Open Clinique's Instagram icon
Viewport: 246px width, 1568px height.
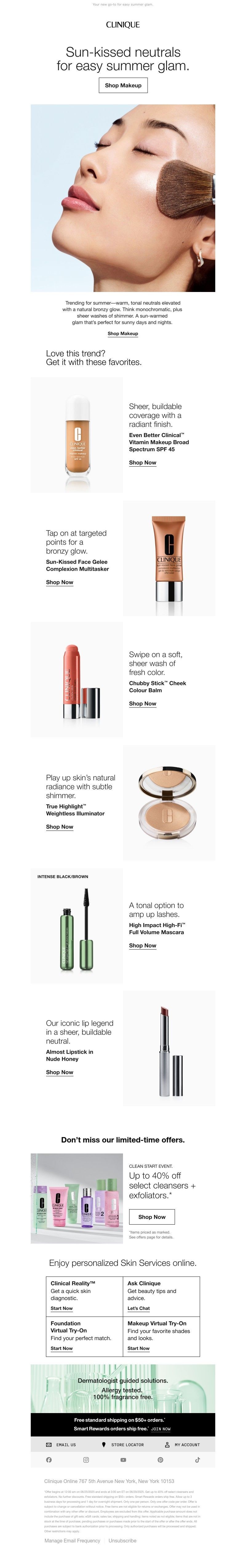click(86, 1460)
